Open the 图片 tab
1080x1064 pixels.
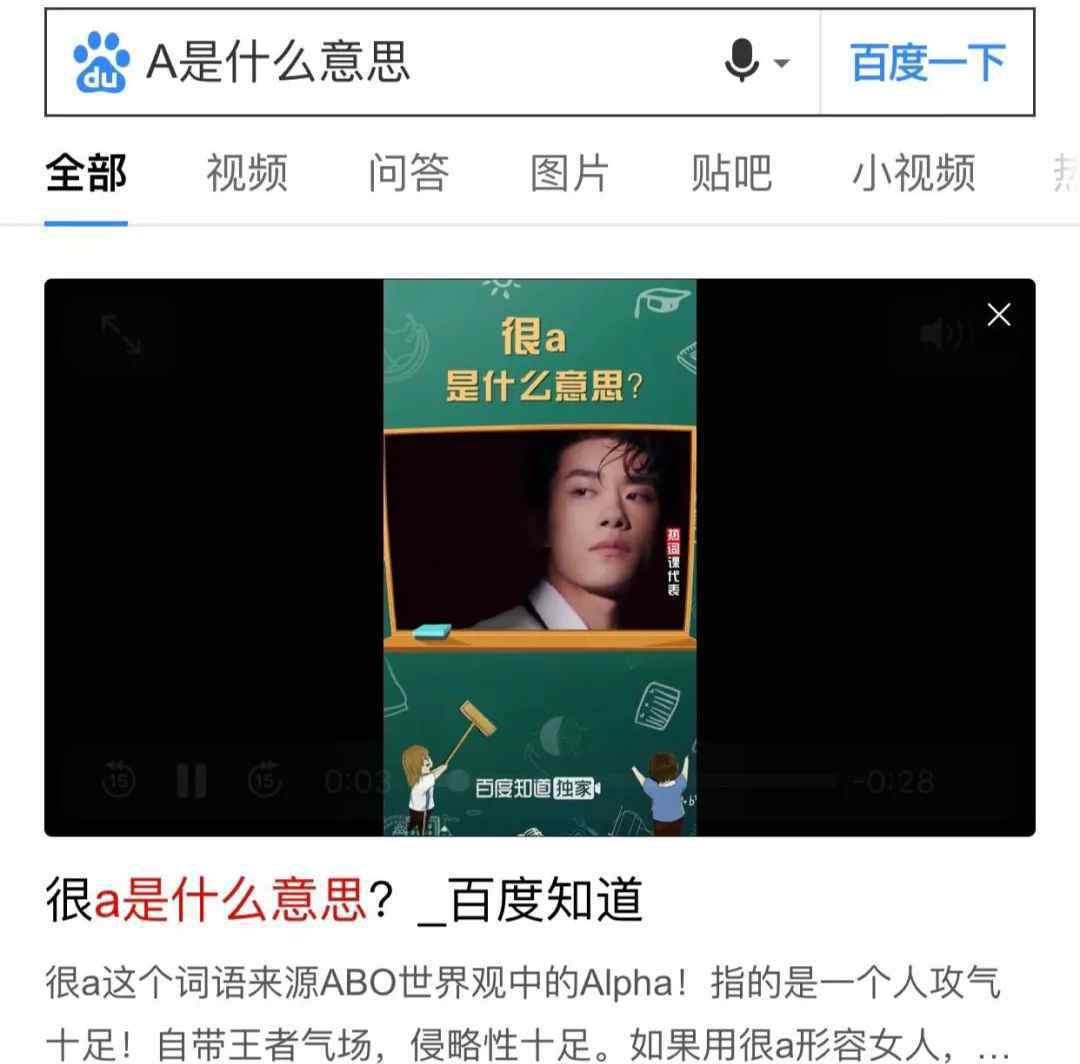(569, 173)
